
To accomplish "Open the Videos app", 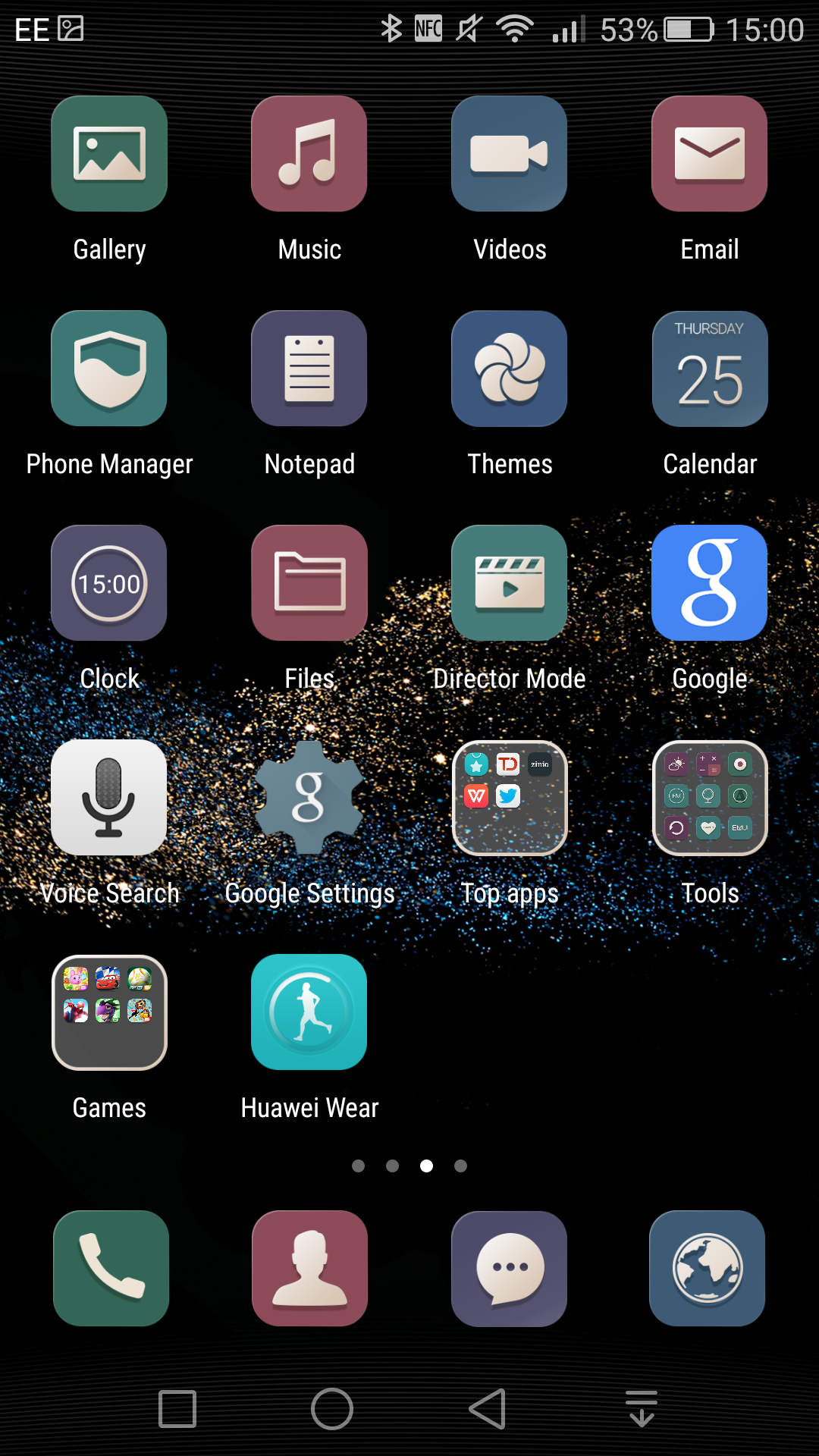I will (x=510, y=154).
